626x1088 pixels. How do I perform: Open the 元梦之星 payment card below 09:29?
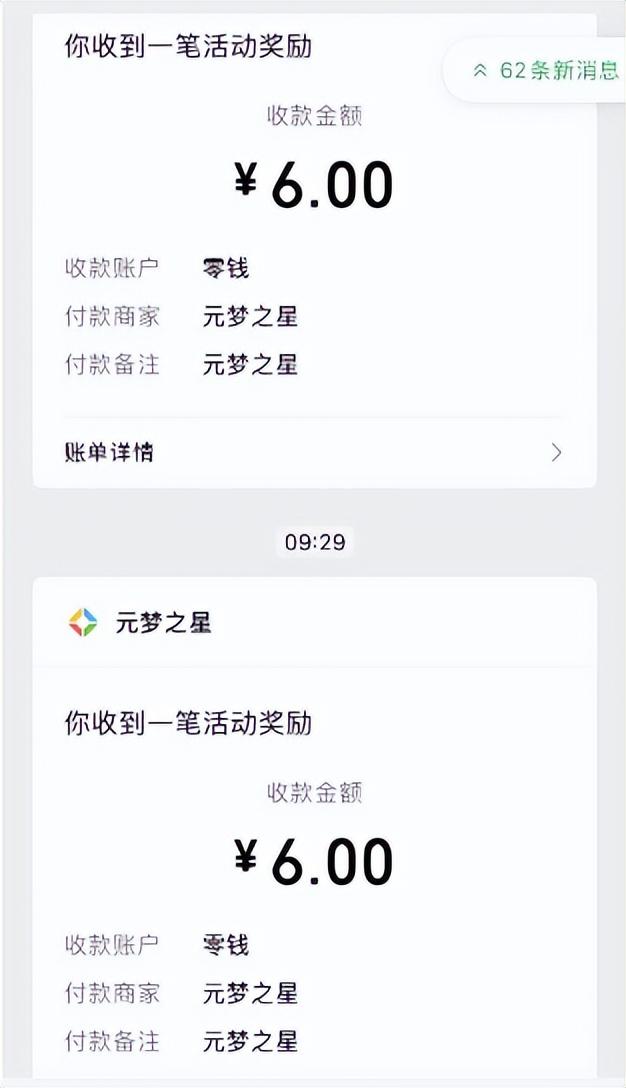point(314,827)
